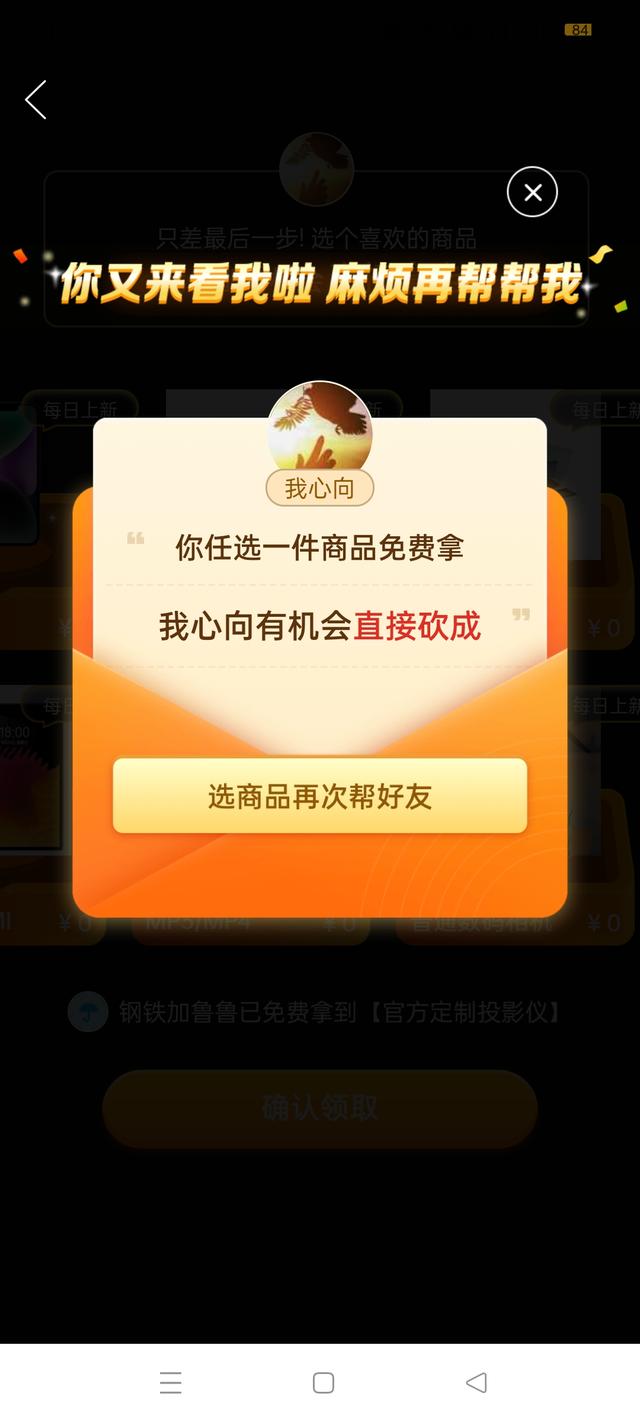Tap 选商品再次帮好友 button
The height and width of the screenshot is (1422, 640).
coord(319,796)
